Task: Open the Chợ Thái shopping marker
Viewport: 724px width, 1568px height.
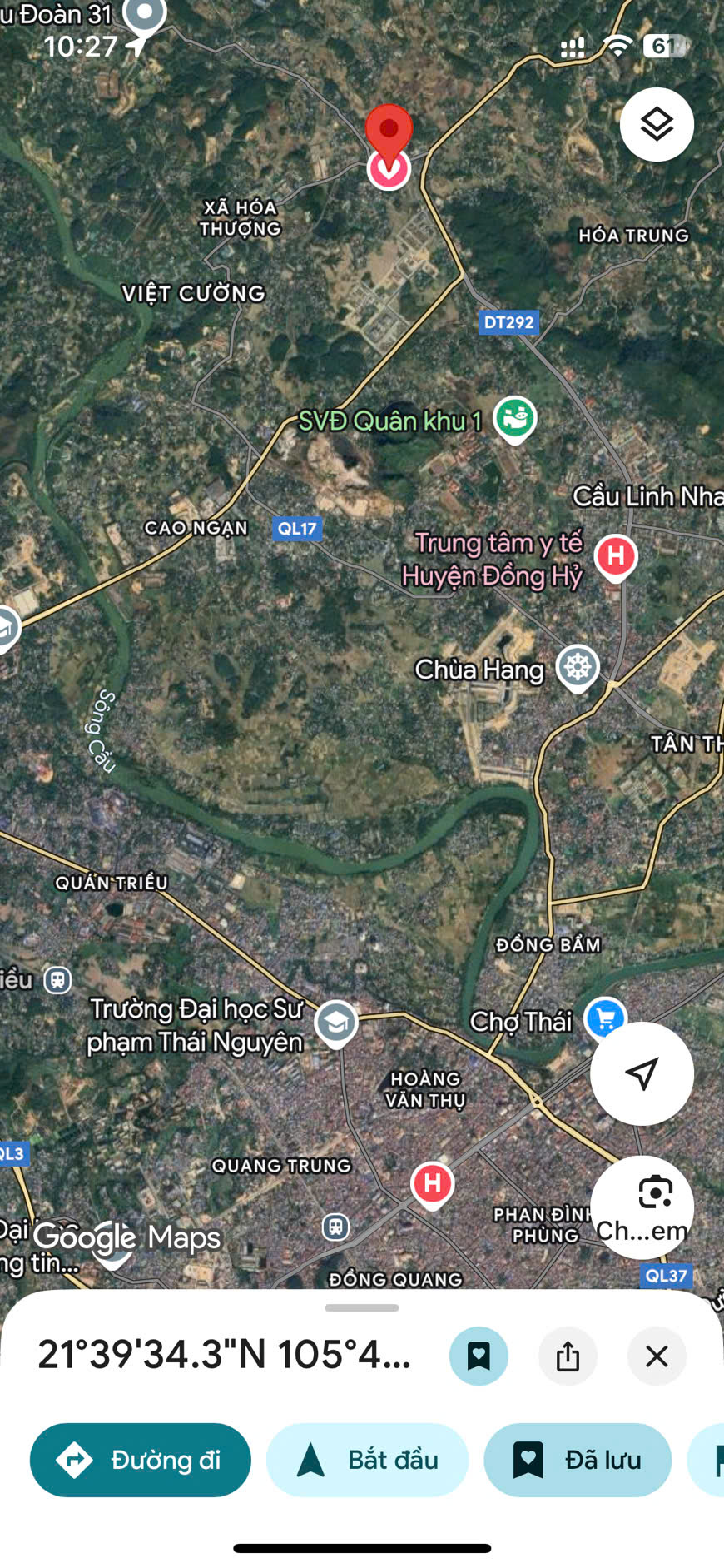Action: point(605,1018)
